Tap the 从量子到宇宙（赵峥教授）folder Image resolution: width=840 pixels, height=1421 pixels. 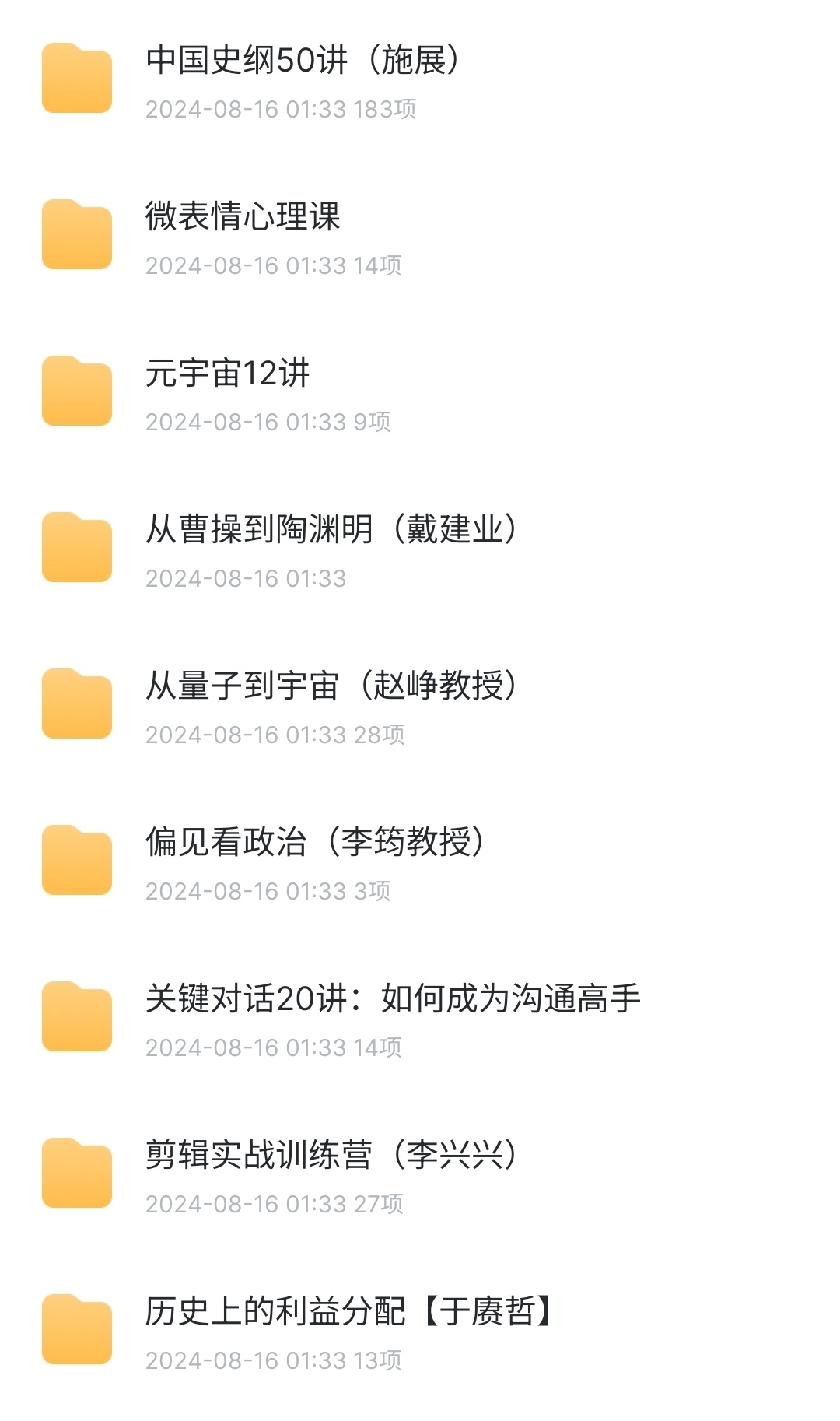coord(331,686)
